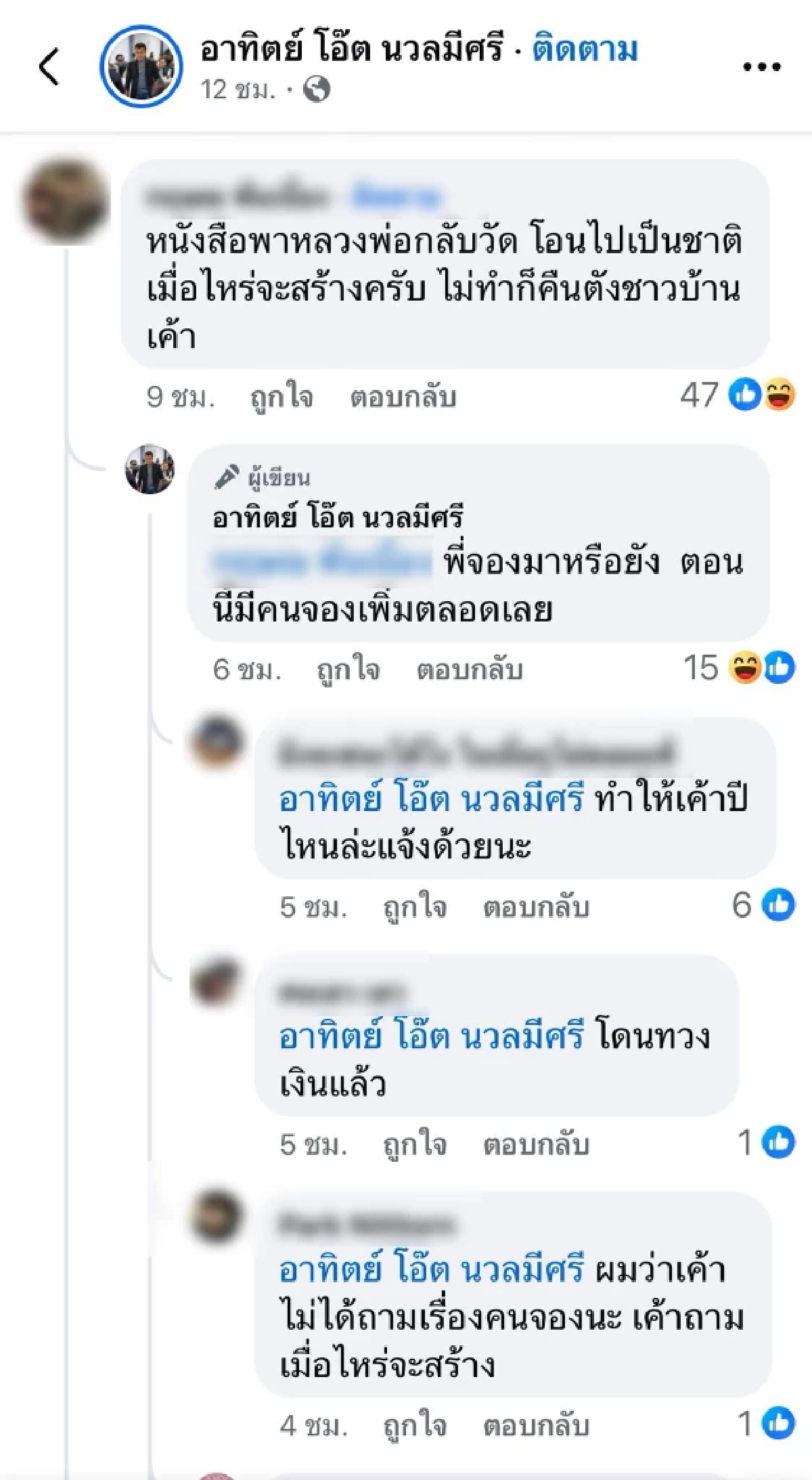Open author name in the ผู้เขียน reply
This screenshot has height=1480, width=812.
pyautogui.click(x=338, y=517)
